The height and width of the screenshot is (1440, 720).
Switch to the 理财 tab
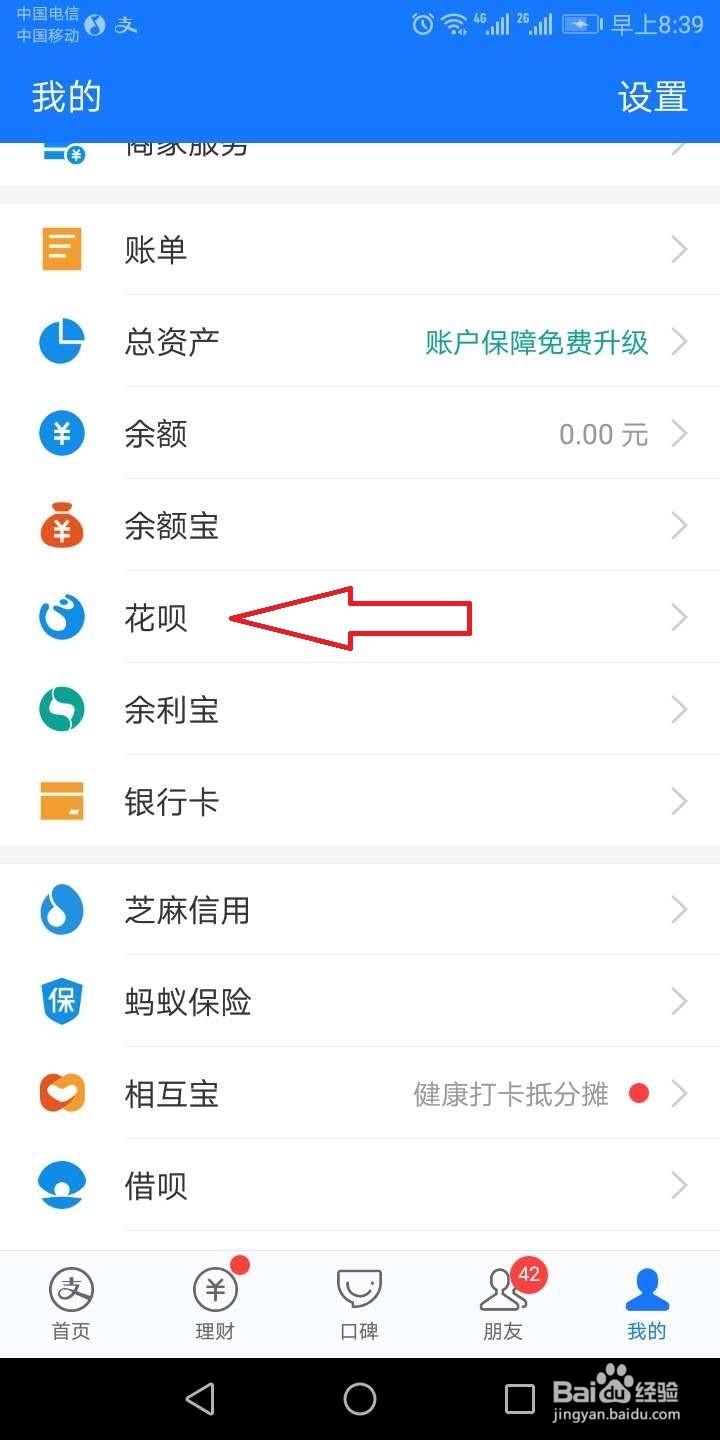tap(215, 1300)
